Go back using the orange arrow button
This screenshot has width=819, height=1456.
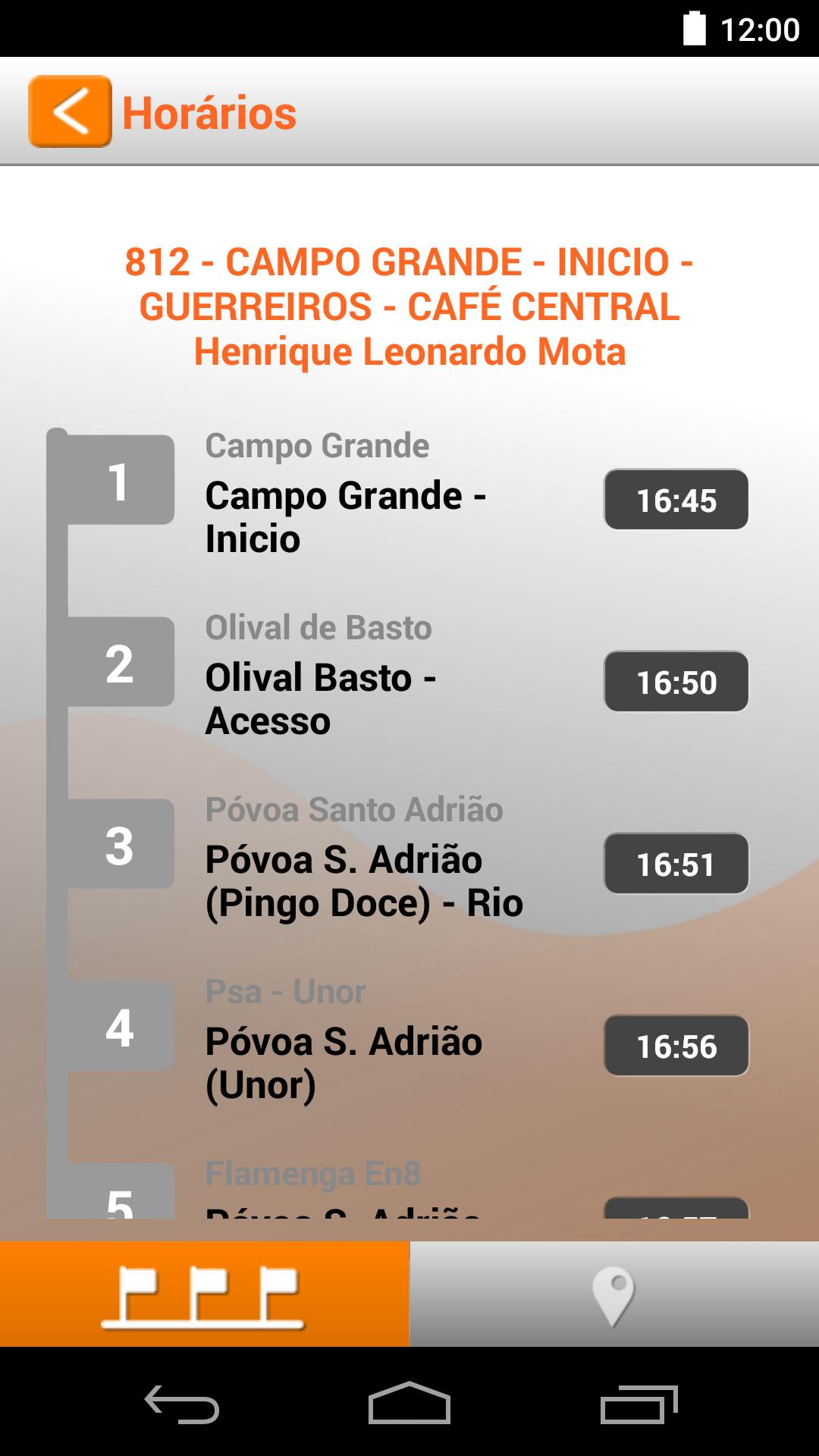pos(70,111)
